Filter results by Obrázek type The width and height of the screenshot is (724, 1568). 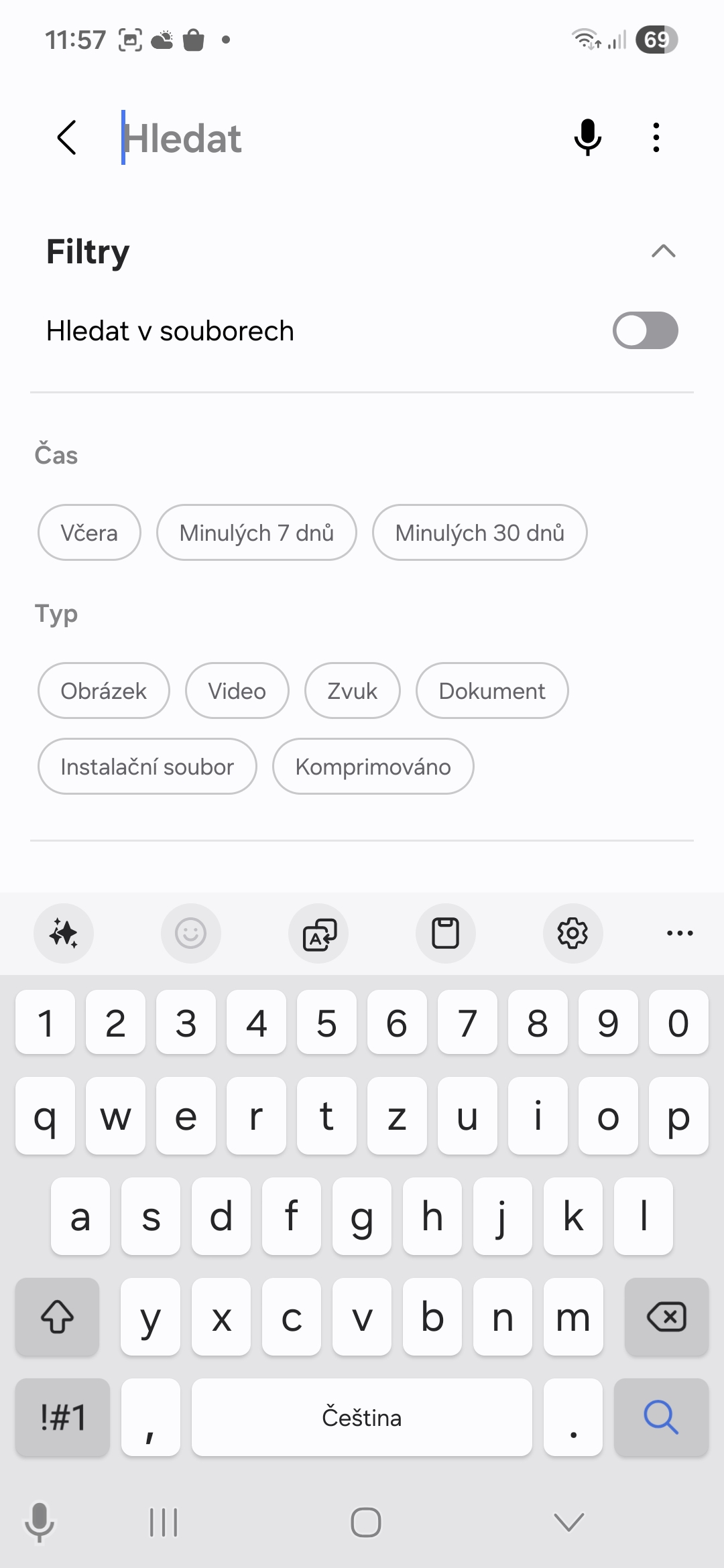click(x=103, y=691)
